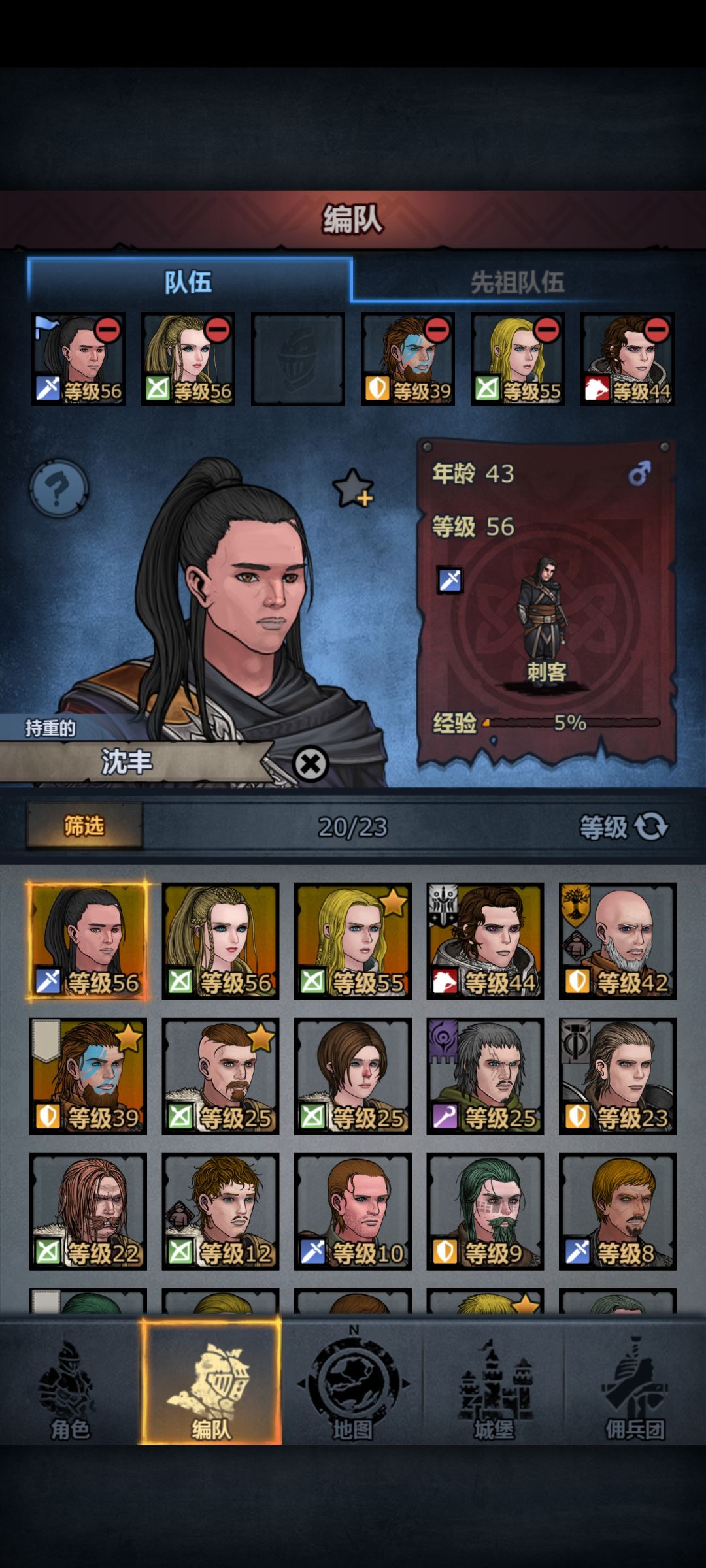Select the 等级42 bald bearded character
Viewport: 706px width, 1568px height.
pyautogui.click(x=618, y=941)
